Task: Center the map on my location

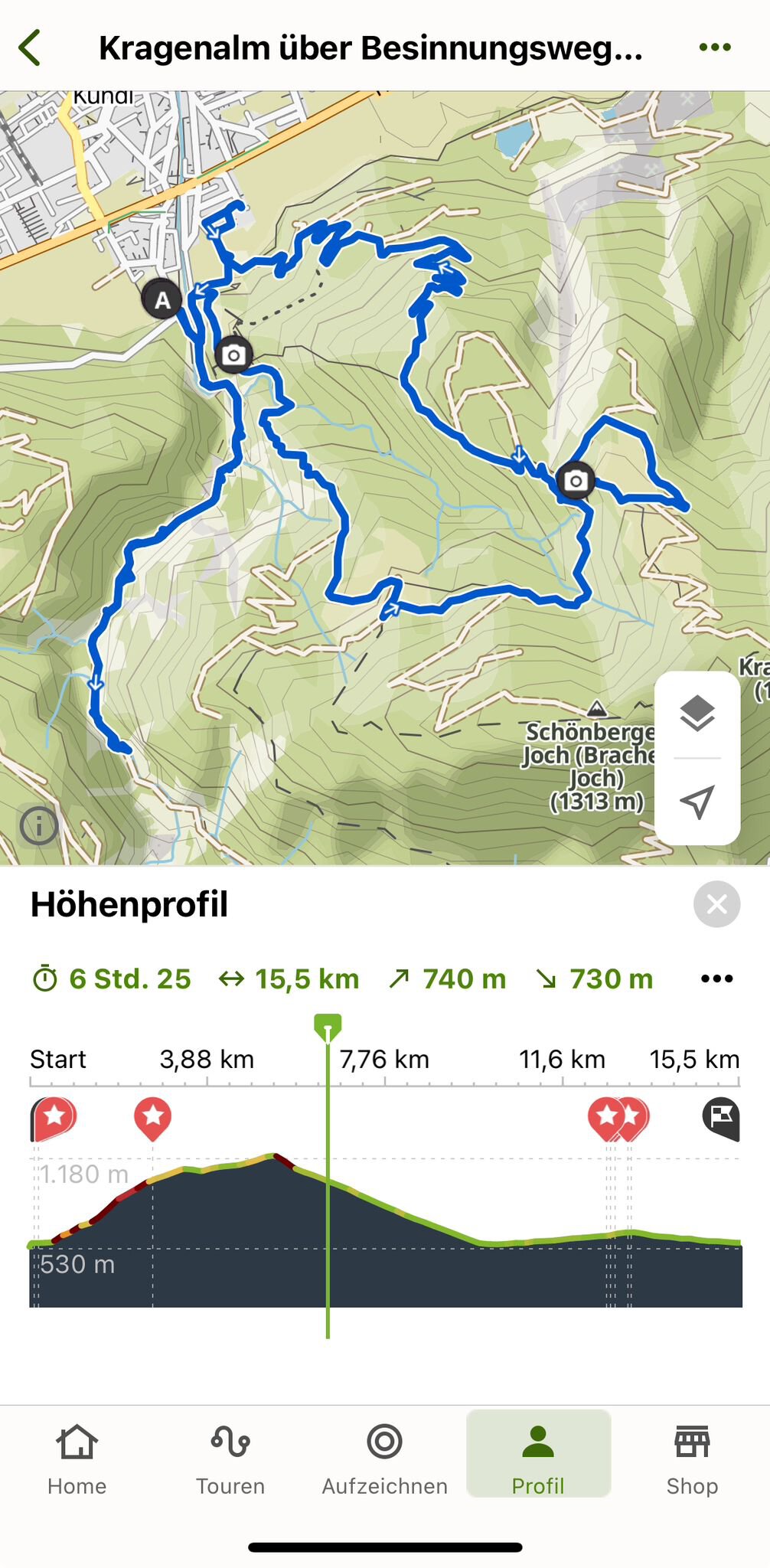Action: tap(697, 802)
